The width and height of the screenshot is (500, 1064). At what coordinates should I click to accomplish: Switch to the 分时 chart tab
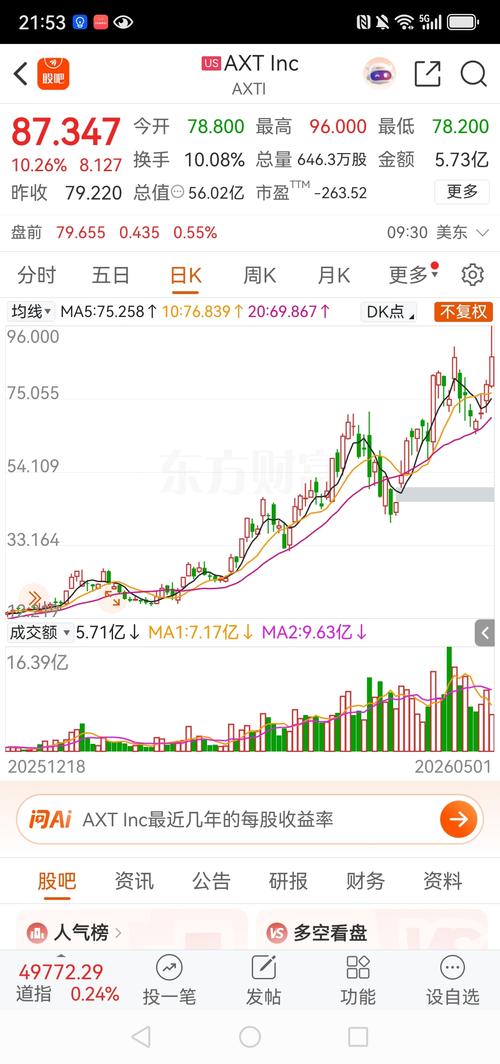click(x=37, y=276)
